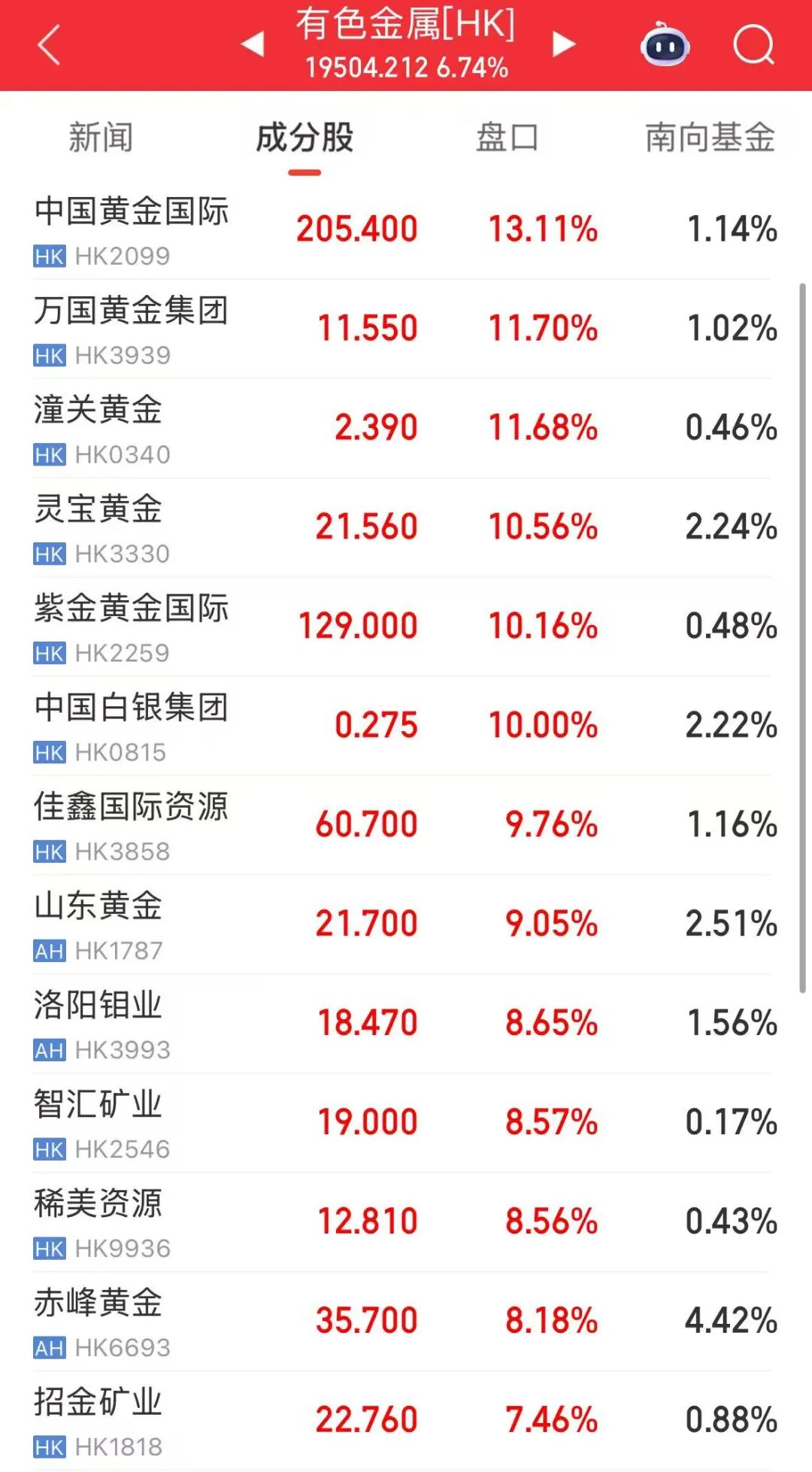The image size is (812, 1472).
Task: Open the 南向基金 tab
Action: pos(710,138)
